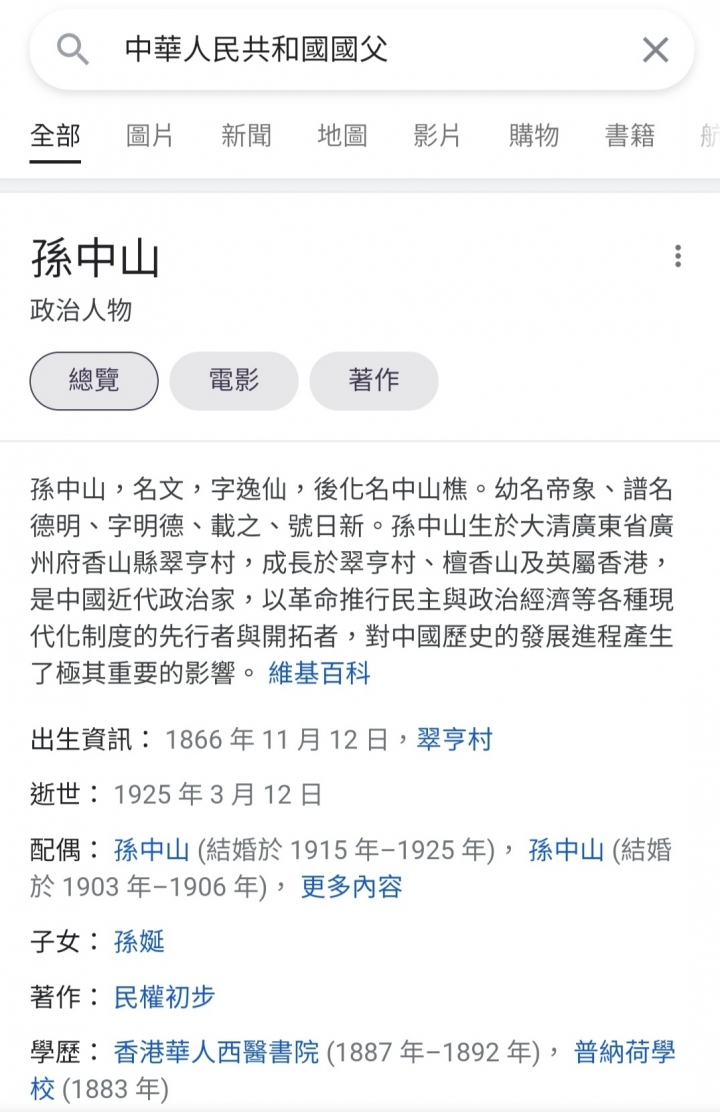Clear the search query with X
Image resolution: width=720 pixels, height=1112 pixels.
[655, 49]
